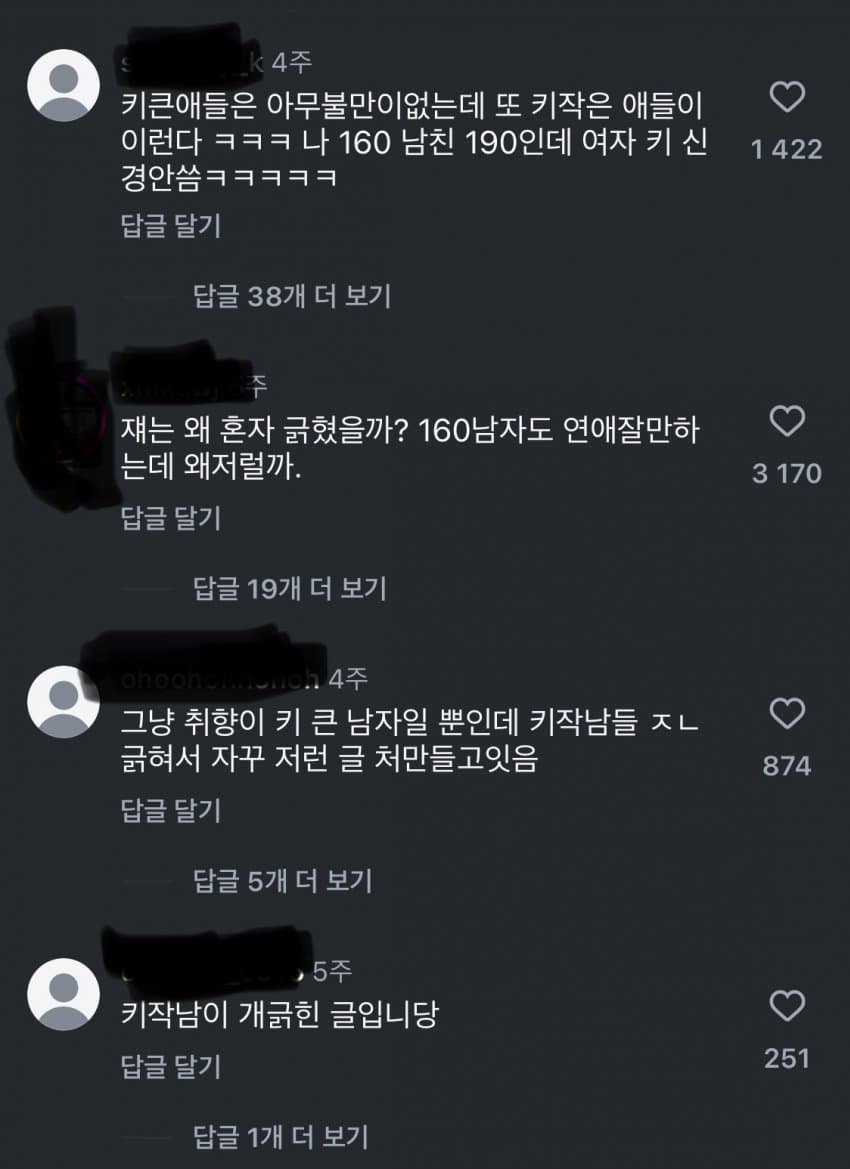Expand 답글 1개 더 보기 replies

280,1136
